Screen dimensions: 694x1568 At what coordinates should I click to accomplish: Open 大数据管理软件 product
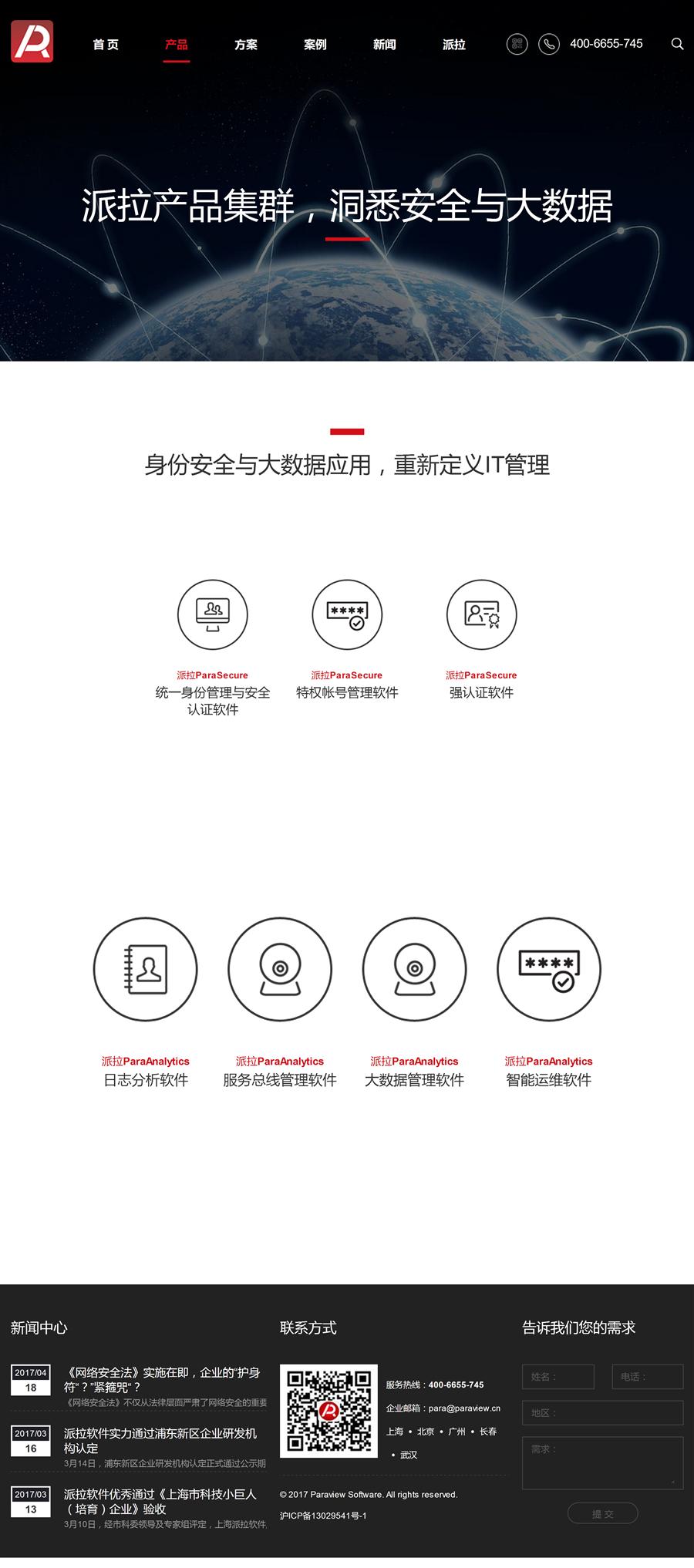click(x=414, y=969)
